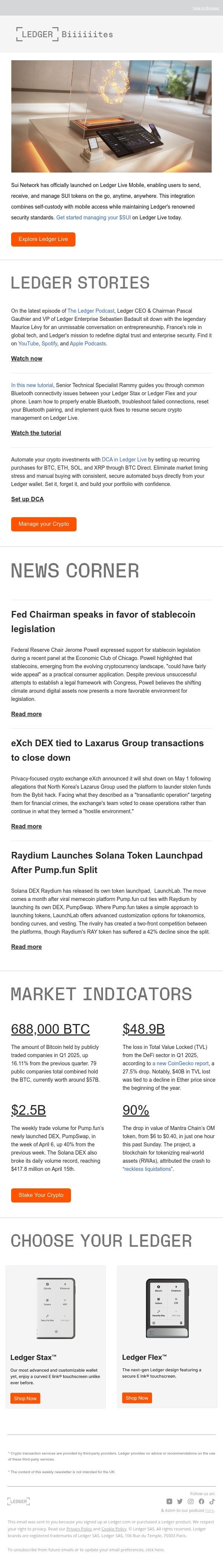The image size is (223, 1568).
Task: Tap the Explore Ledger Live button
Action: (43, 239)
